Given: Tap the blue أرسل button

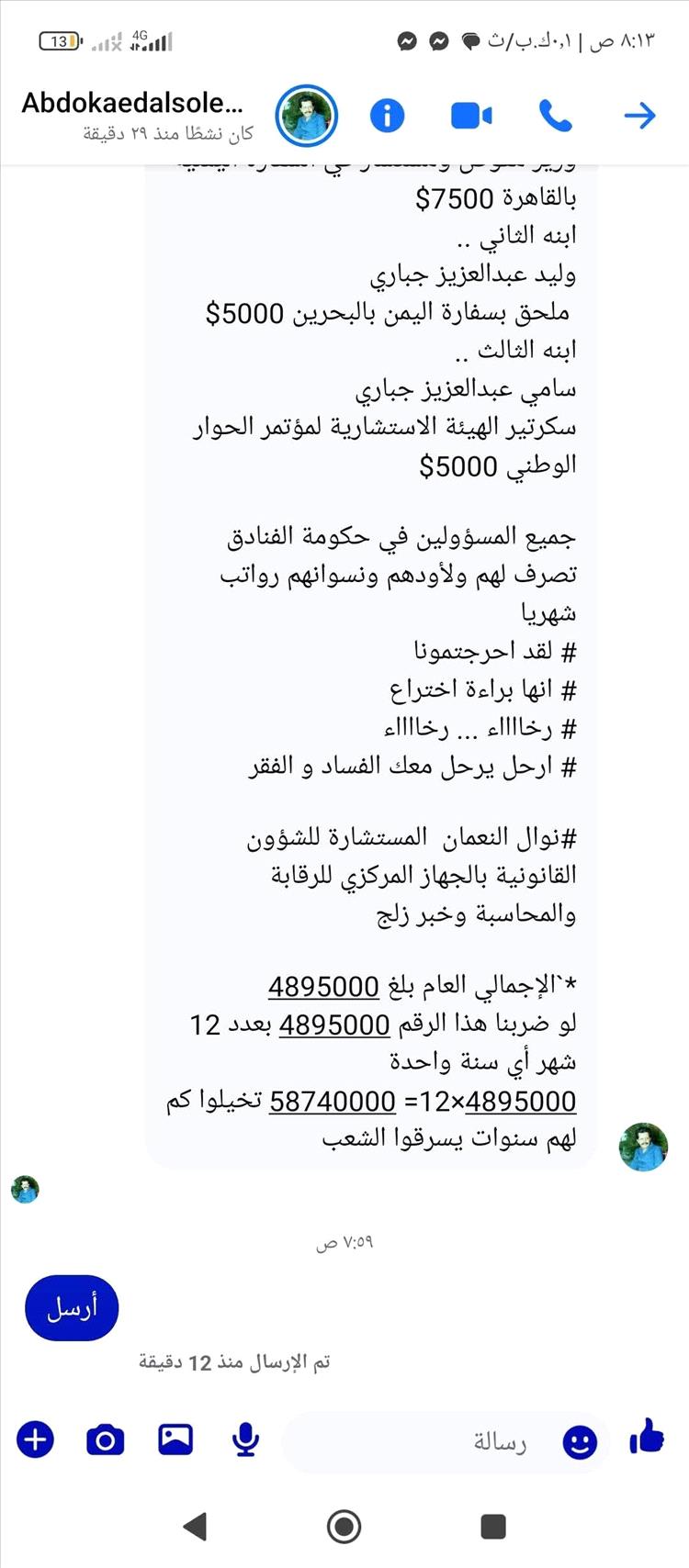Looking at the screenshot, I should point(72,1308).
